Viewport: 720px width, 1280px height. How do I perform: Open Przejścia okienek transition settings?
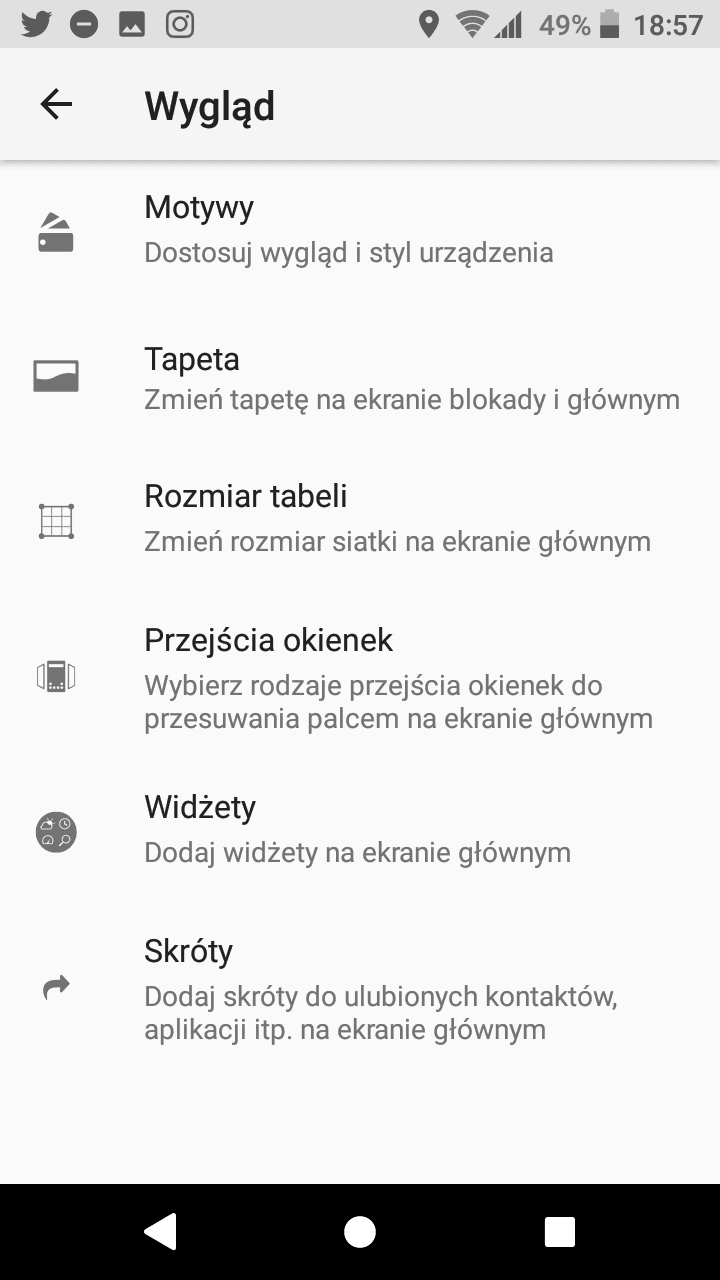(360, 677)
